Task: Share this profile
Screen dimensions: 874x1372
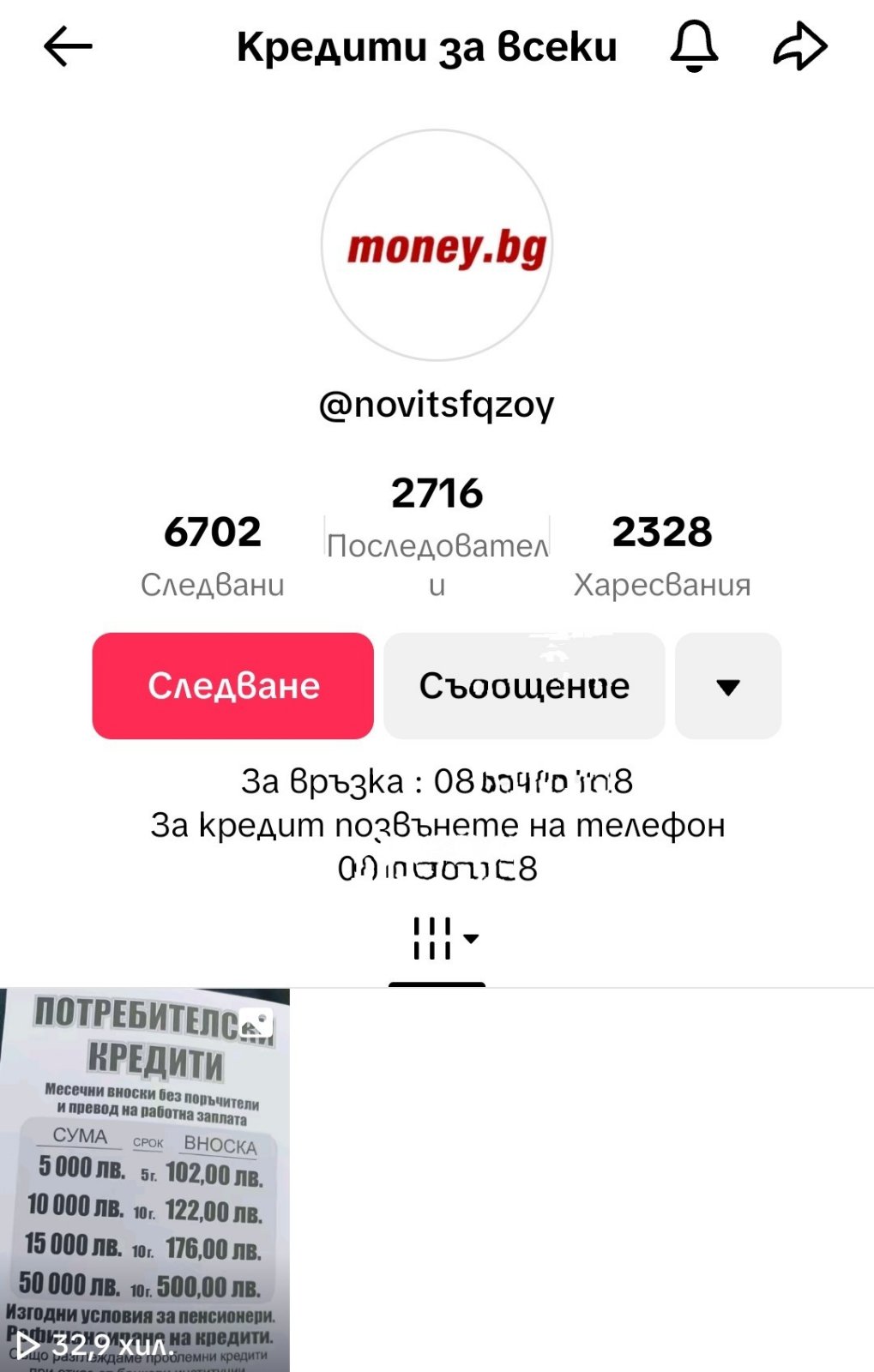Action: 799,46
